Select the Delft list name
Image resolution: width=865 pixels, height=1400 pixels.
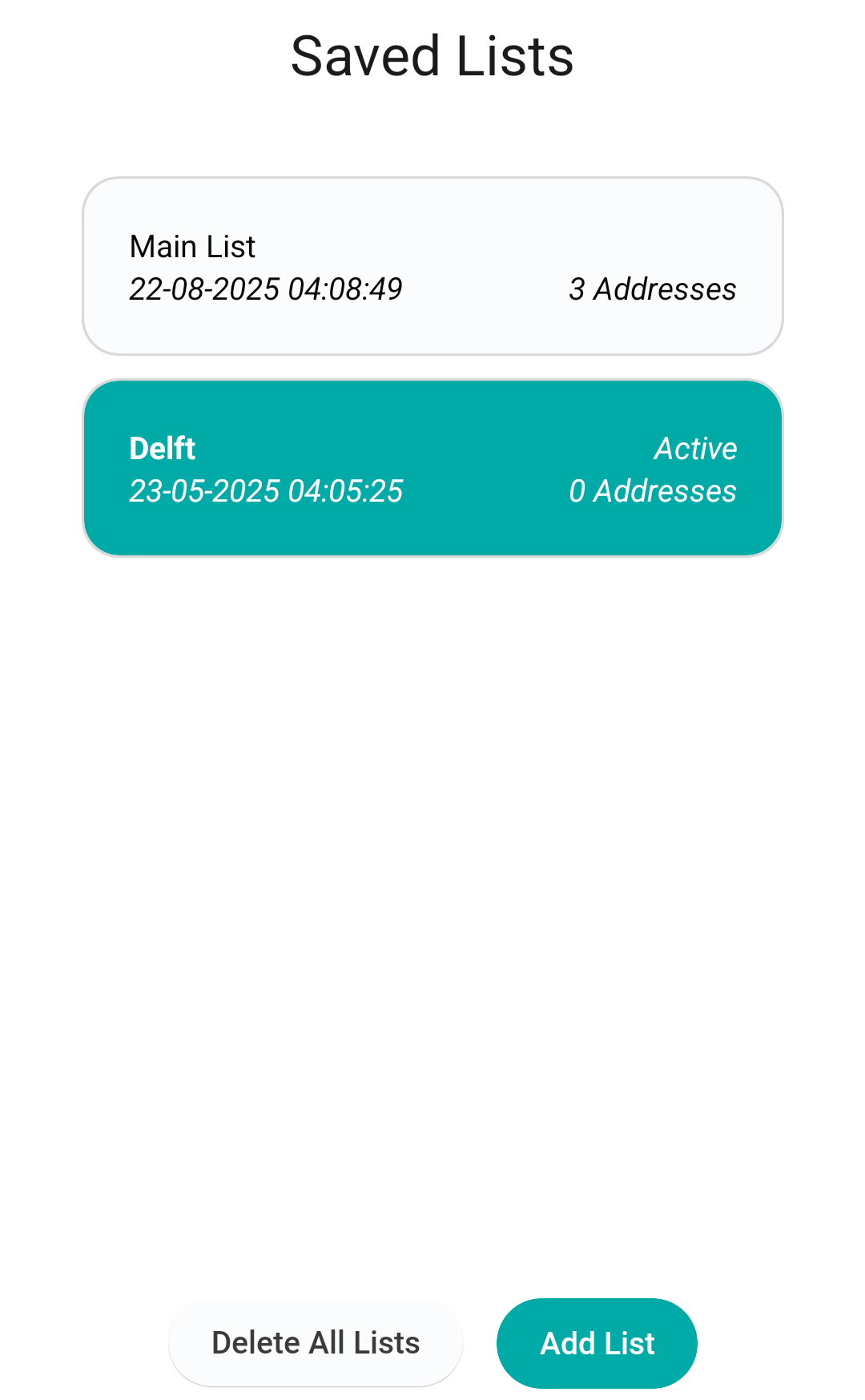tap(162, 449)
